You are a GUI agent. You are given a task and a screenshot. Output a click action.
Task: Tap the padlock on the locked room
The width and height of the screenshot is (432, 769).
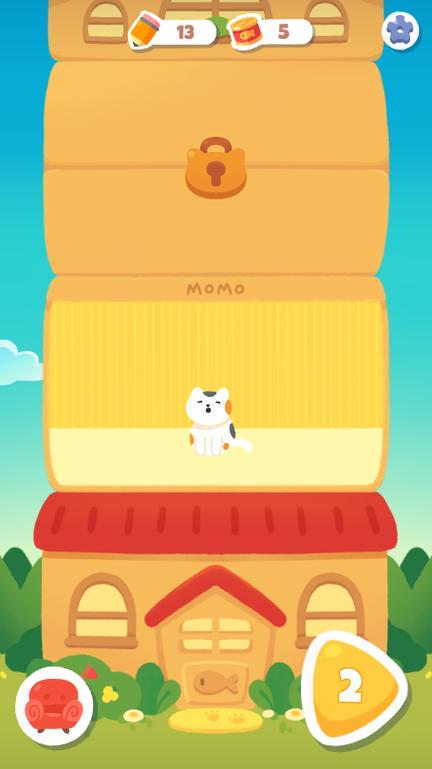point(216,168)
